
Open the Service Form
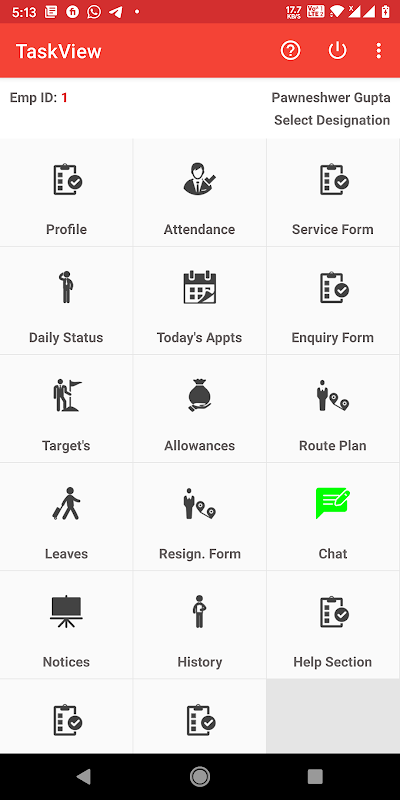pos(333,193)
